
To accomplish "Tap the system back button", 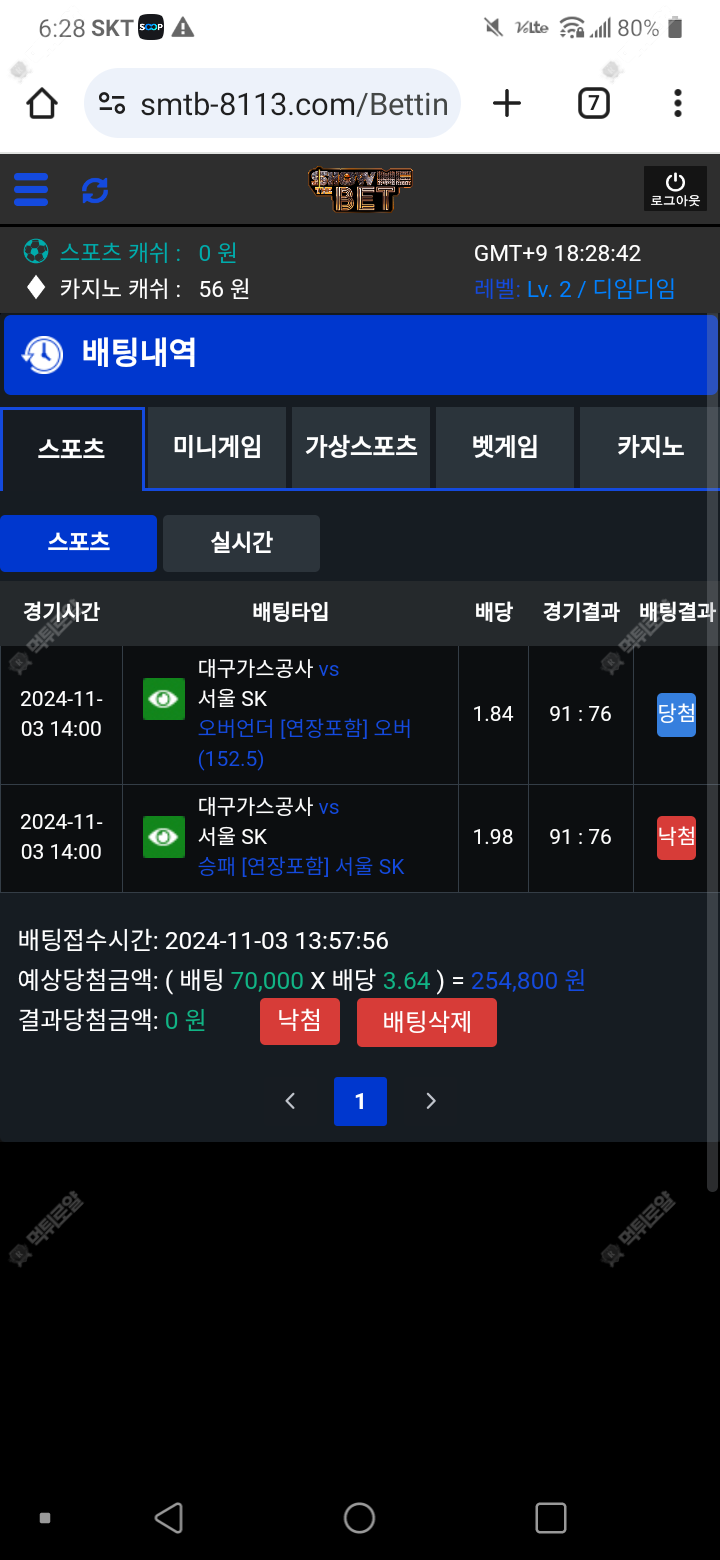I will click(169, 1518).
